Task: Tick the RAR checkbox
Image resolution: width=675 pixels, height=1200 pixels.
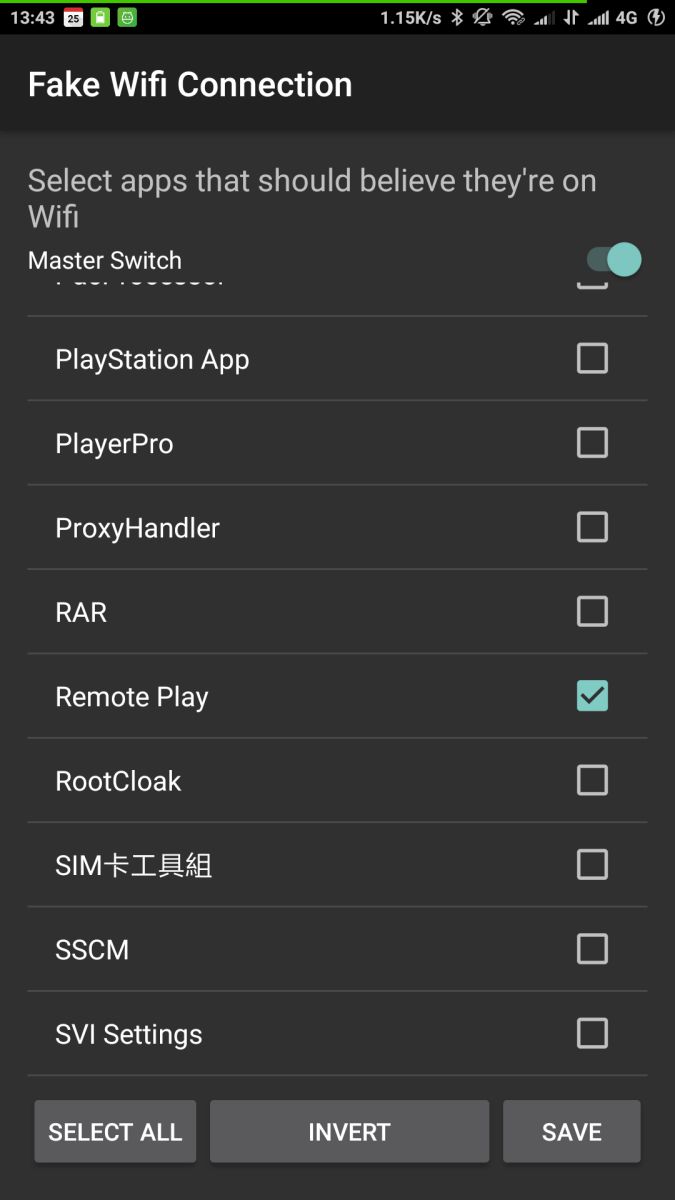Action: coord(592,611)
